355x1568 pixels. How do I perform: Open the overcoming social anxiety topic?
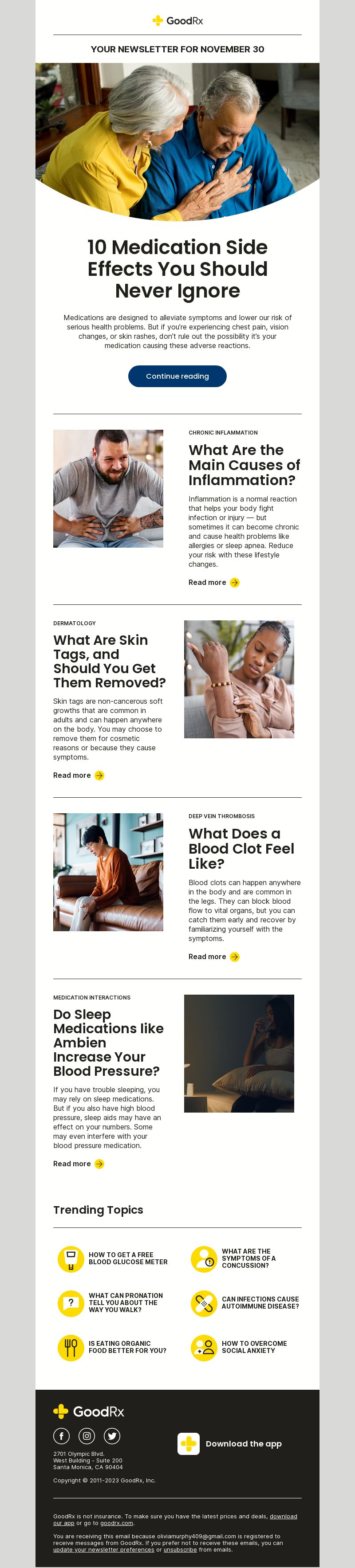pyautogui.click(x=253, y=1346)
